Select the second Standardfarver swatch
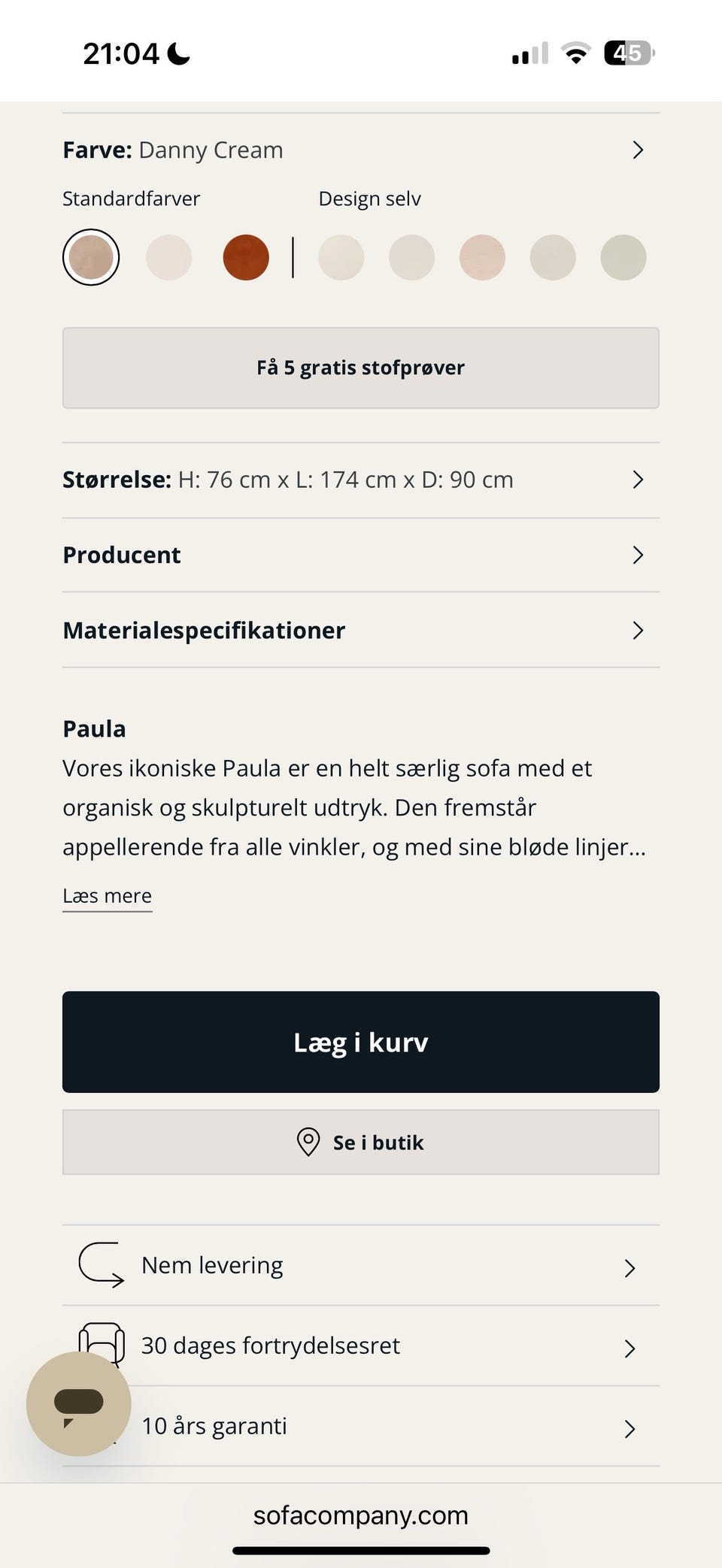This screenshot has height=1568, width=722. pyautogui.click(x=168, y=257)
